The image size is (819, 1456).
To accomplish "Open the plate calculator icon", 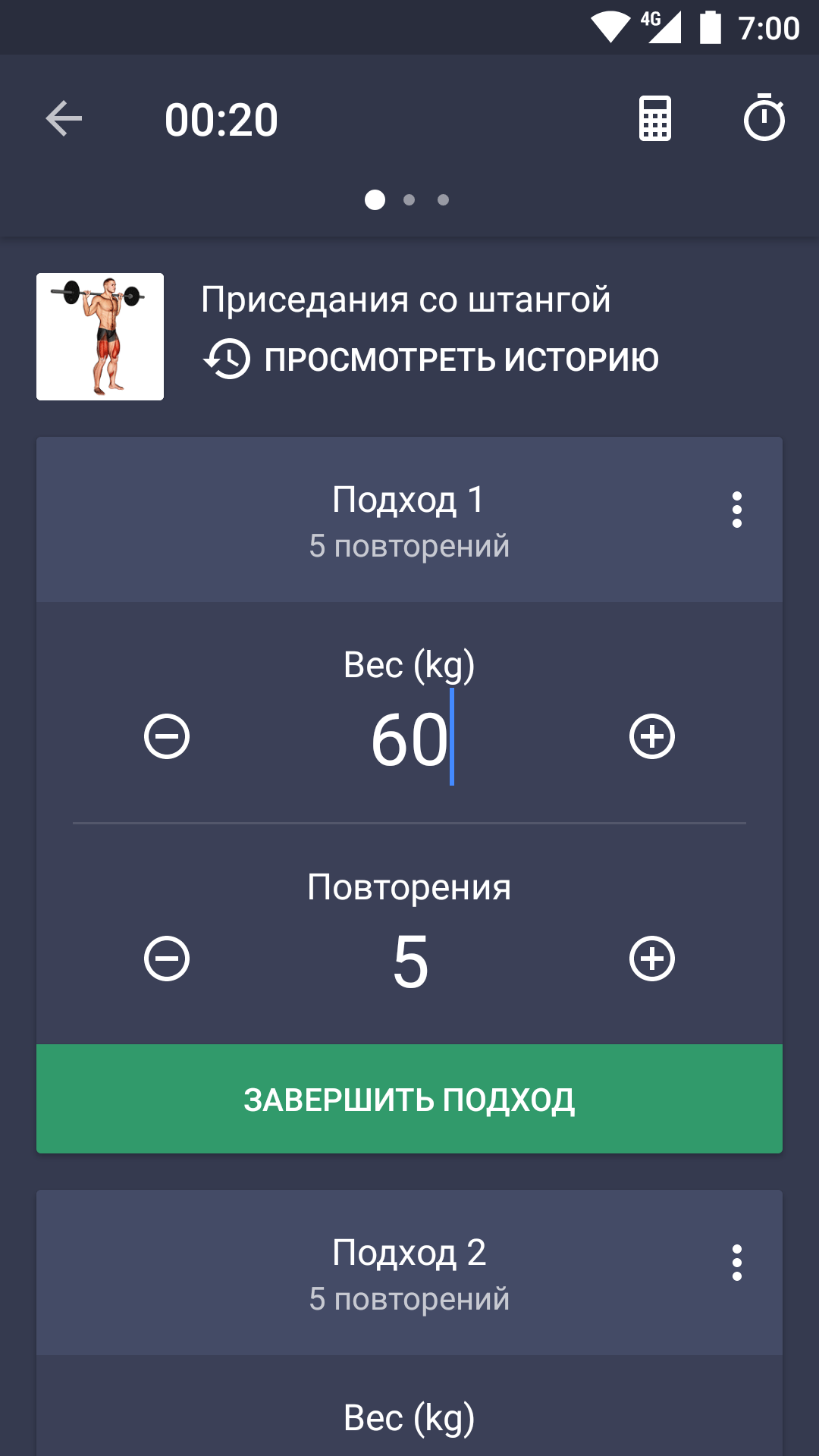I will (x=655, y=119).
